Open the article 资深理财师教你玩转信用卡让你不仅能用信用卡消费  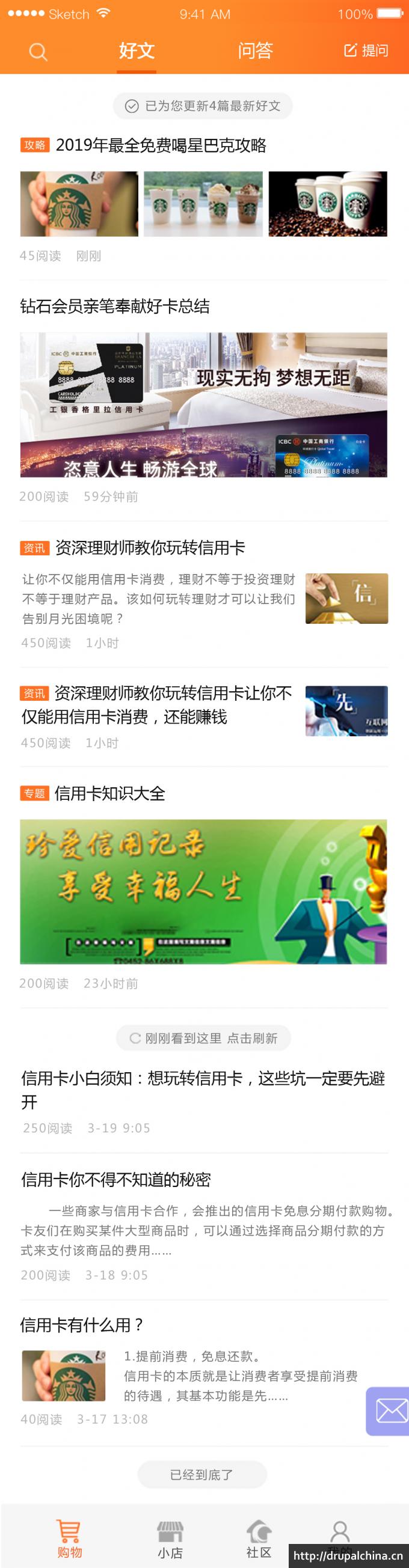156,705
